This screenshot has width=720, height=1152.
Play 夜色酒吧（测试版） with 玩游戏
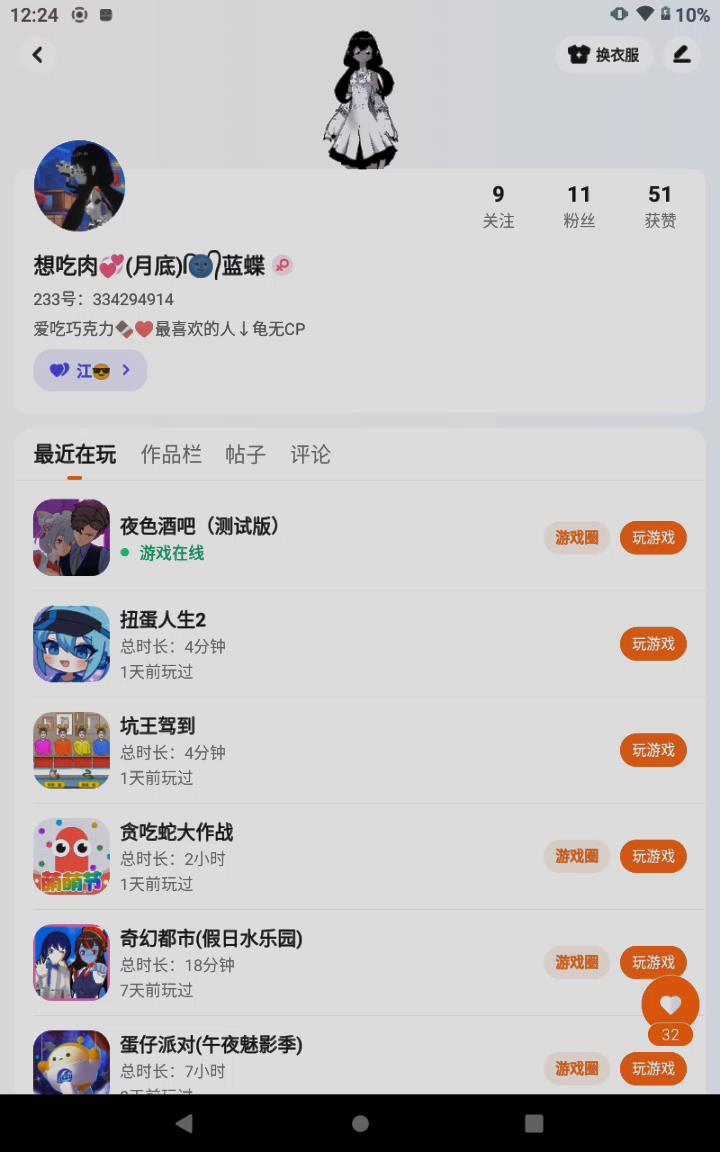pyautogui.click(x=653, y=538)
